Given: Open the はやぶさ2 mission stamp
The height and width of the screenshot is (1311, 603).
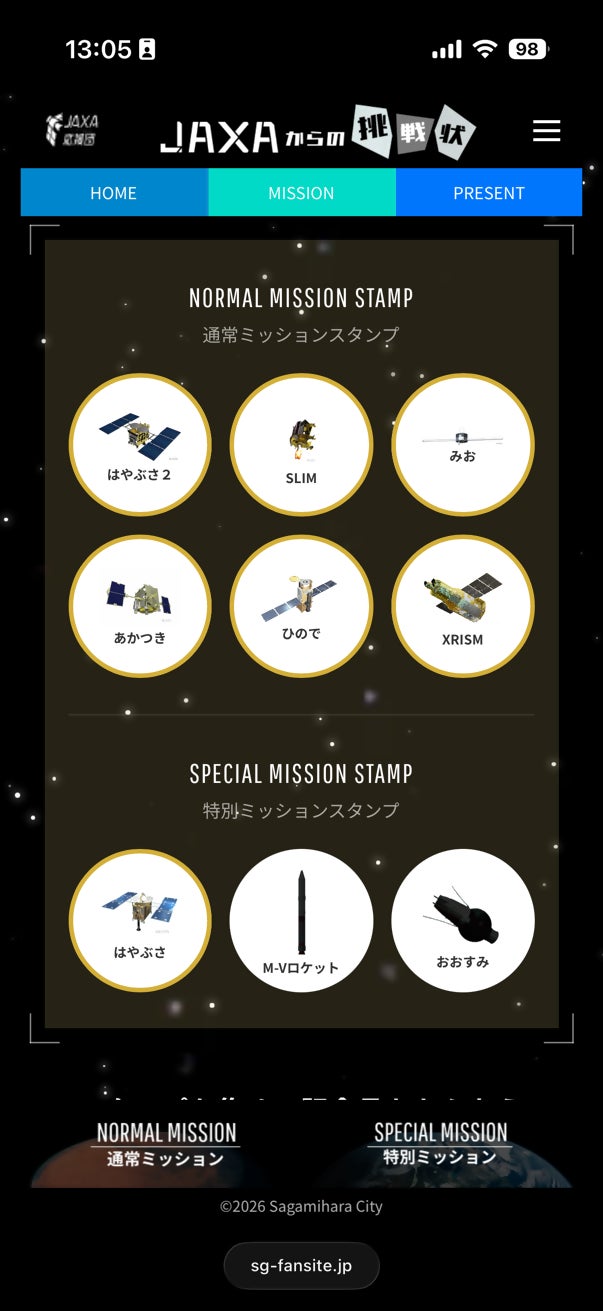Looking at the screenshot, I should point(140,445).
